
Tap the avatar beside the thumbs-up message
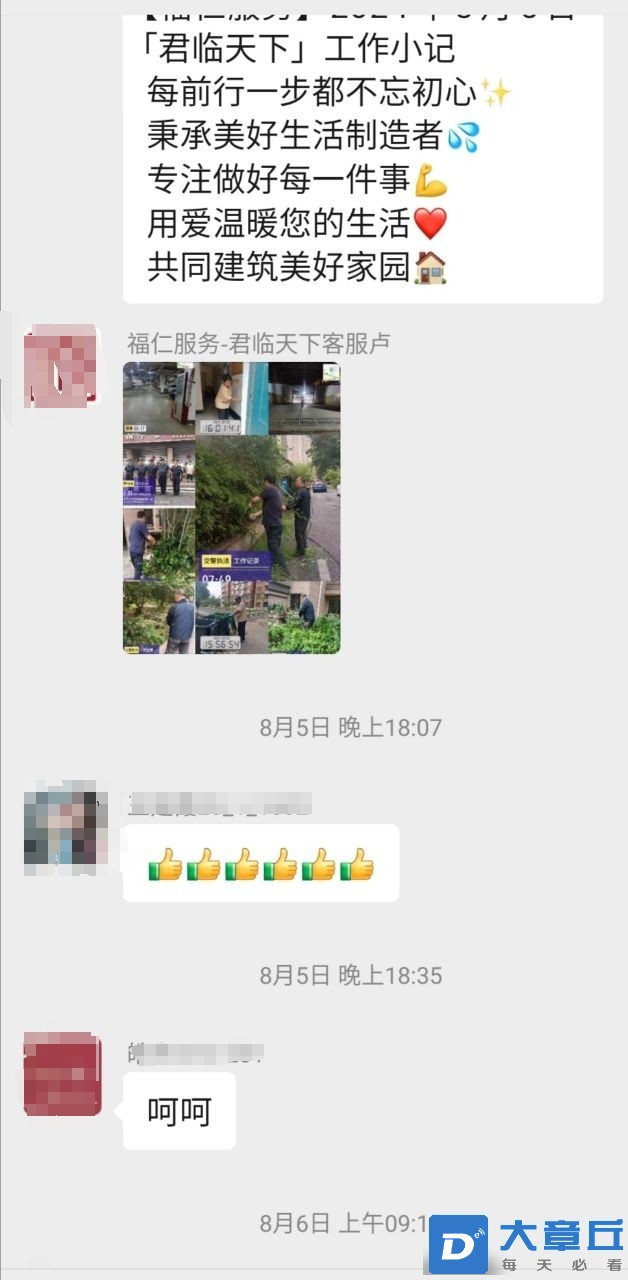click(x=65, y=829)
